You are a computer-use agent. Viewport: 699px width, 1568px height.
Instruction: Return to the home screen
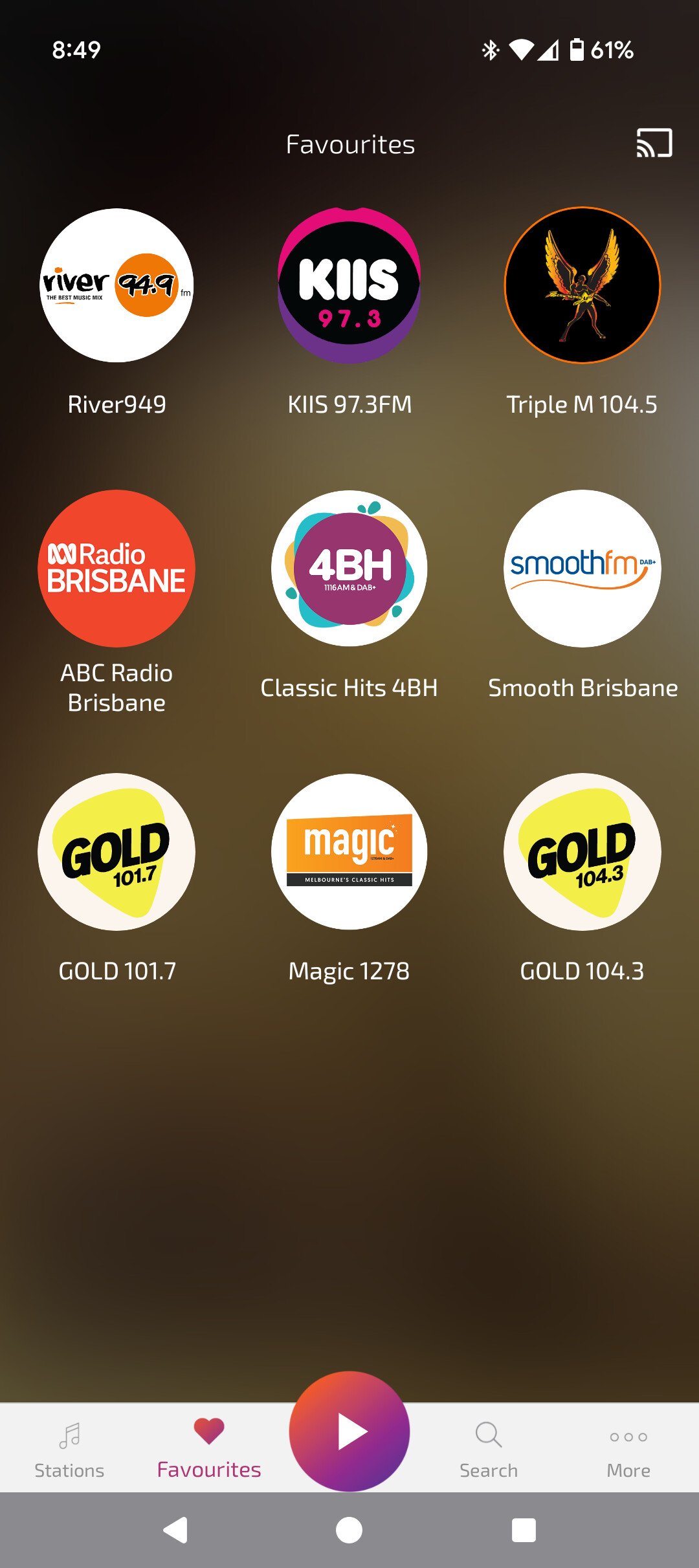(x=349, y=1530)
